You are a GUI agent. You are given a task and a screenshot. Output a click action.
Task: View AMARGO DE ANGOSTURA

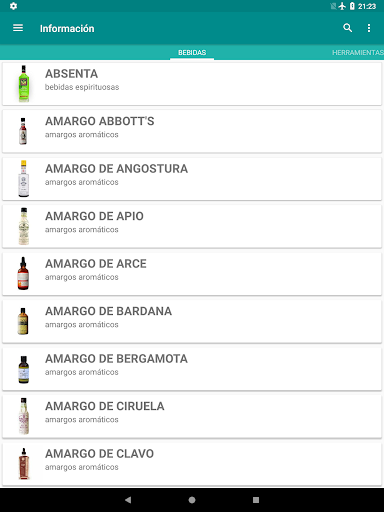tap(192, 179)
